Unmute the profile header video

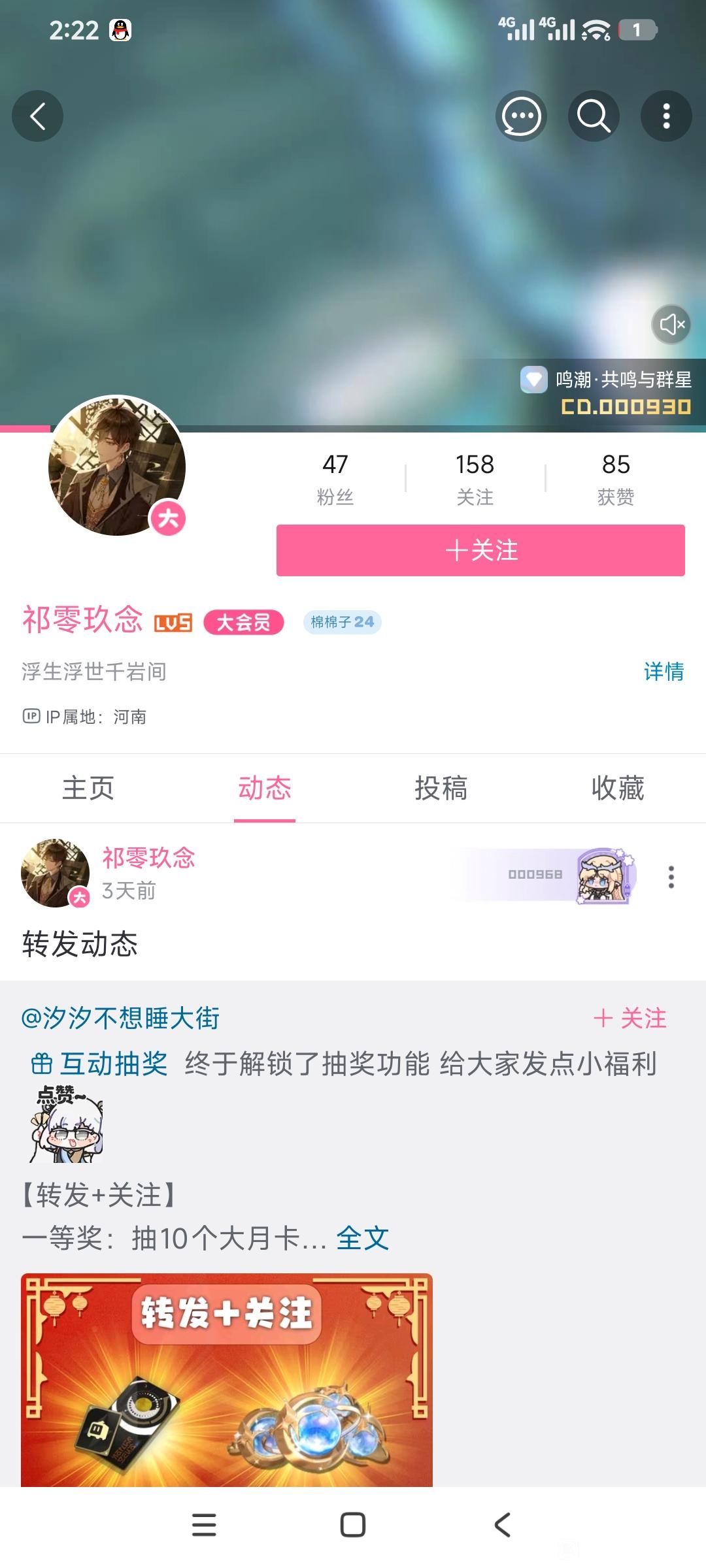coord(671,324)
